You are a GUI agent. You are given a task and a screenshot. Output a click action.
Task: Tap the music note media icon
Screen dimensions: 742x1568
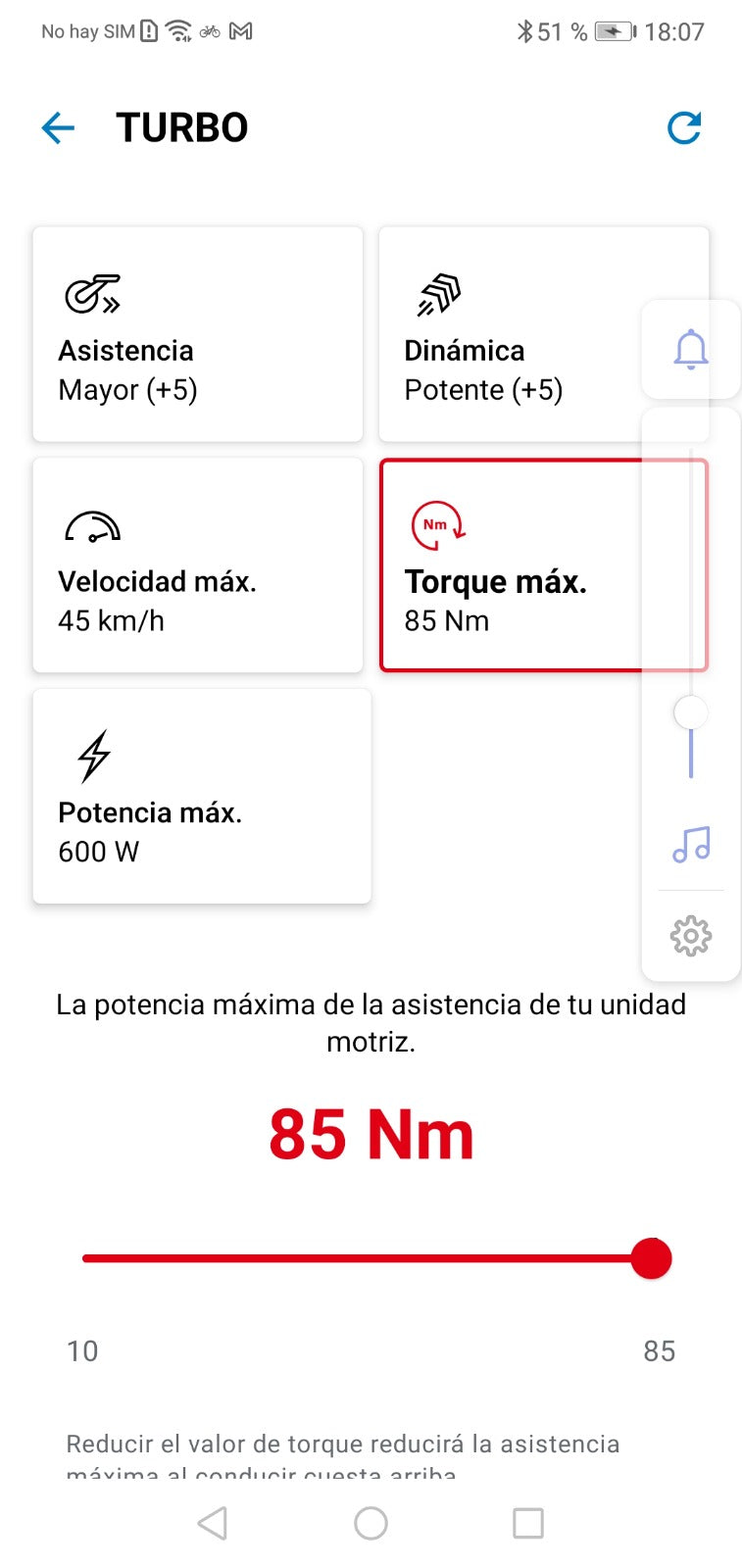[691, 844]
